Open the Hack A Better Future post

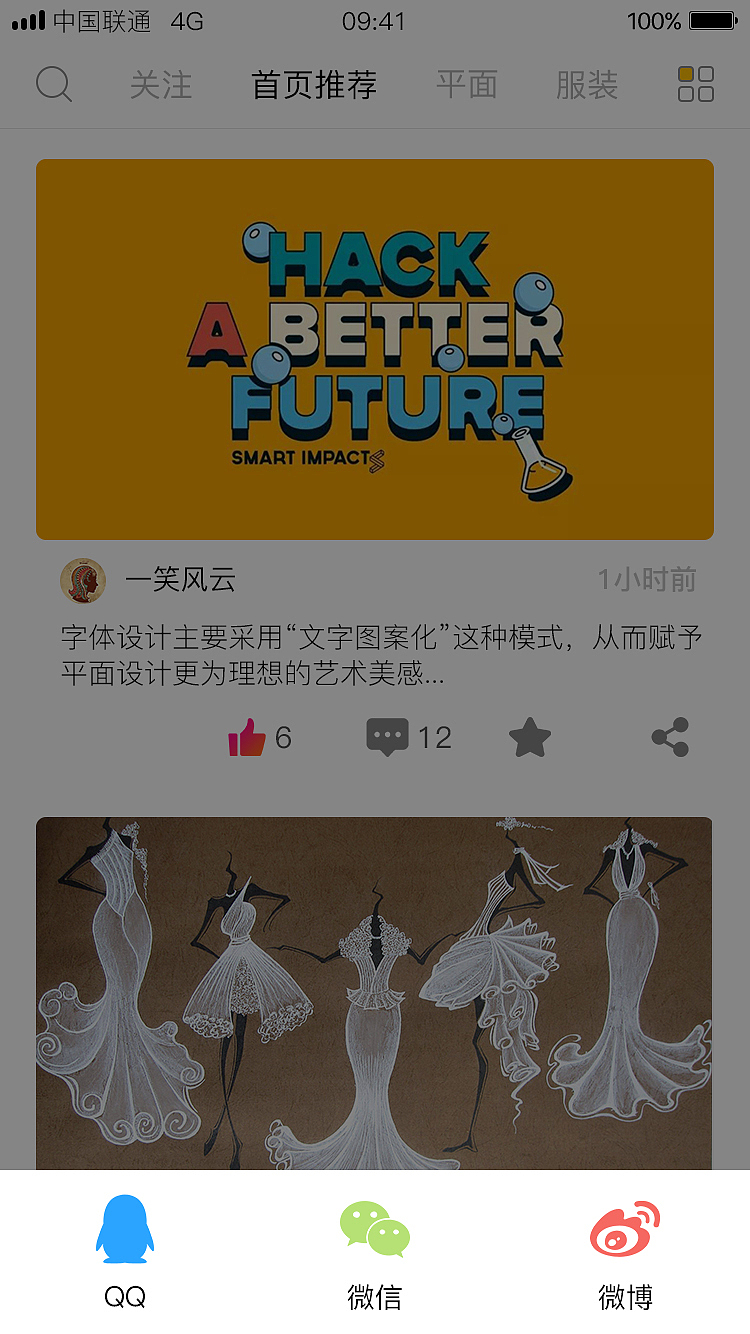pos(375,349)
